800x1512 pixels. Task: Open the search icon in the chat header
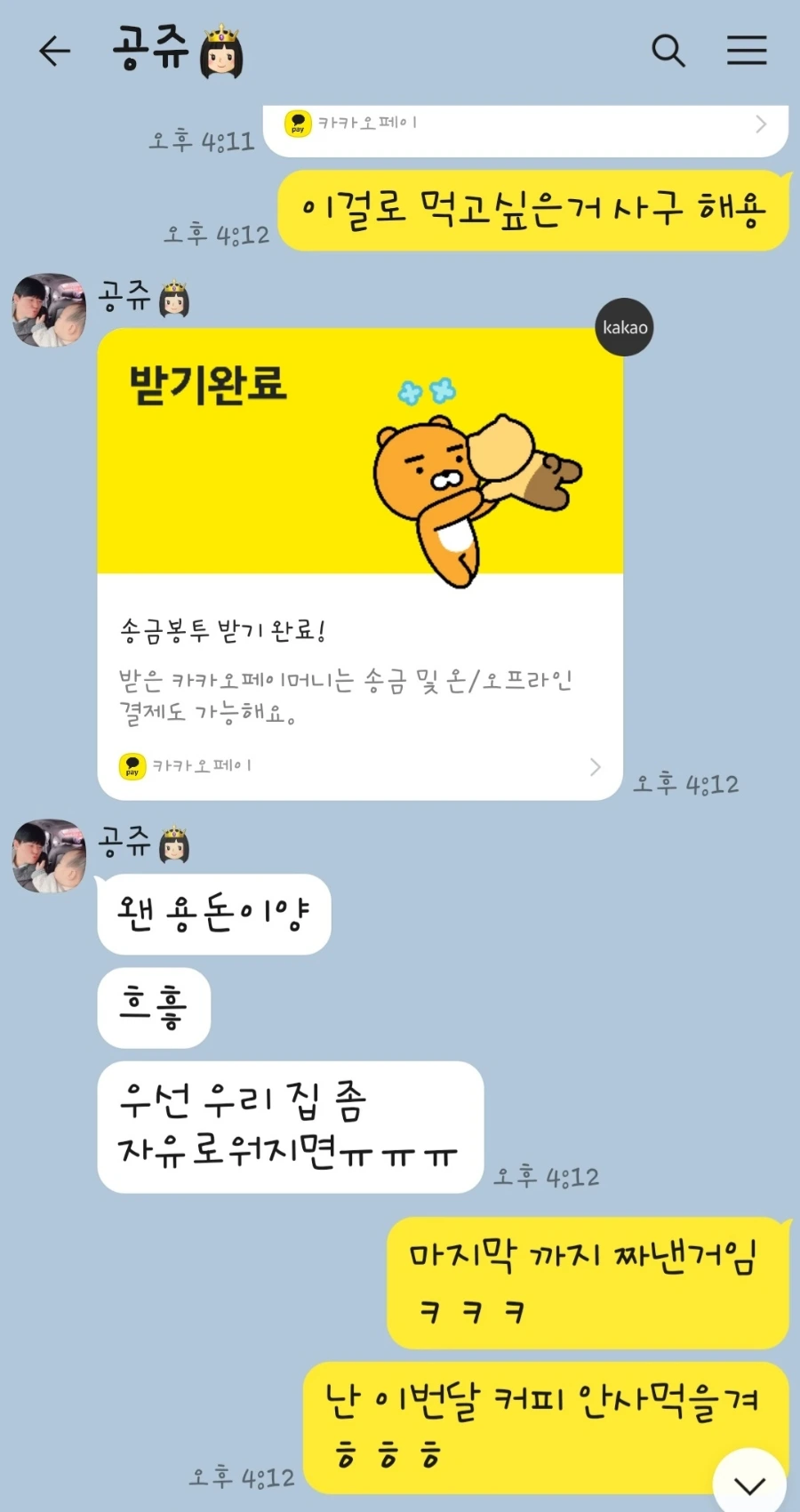point(669,52)
